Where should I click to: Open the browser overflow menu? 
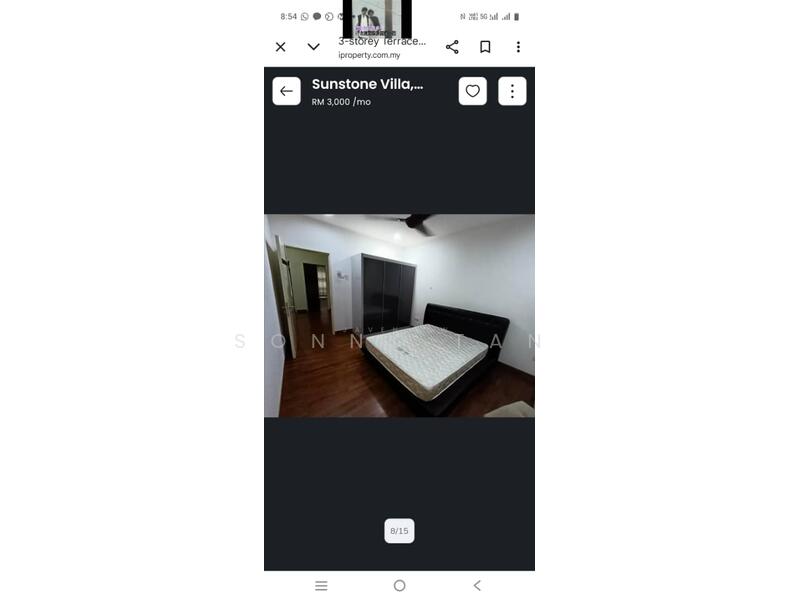(x=518, y=47)
